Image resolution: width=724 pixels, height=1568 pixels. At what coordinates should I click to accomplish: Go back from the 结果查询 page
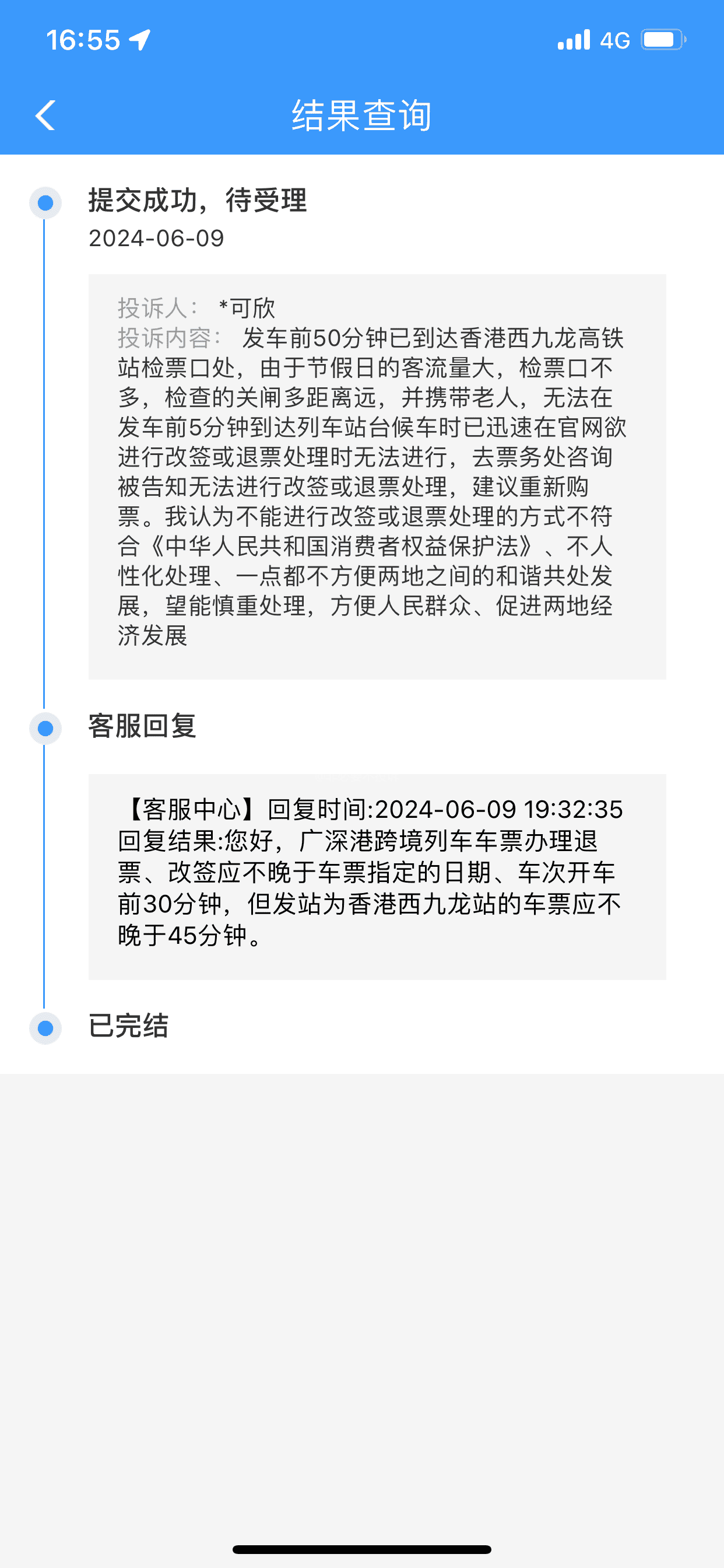point(45,115)
